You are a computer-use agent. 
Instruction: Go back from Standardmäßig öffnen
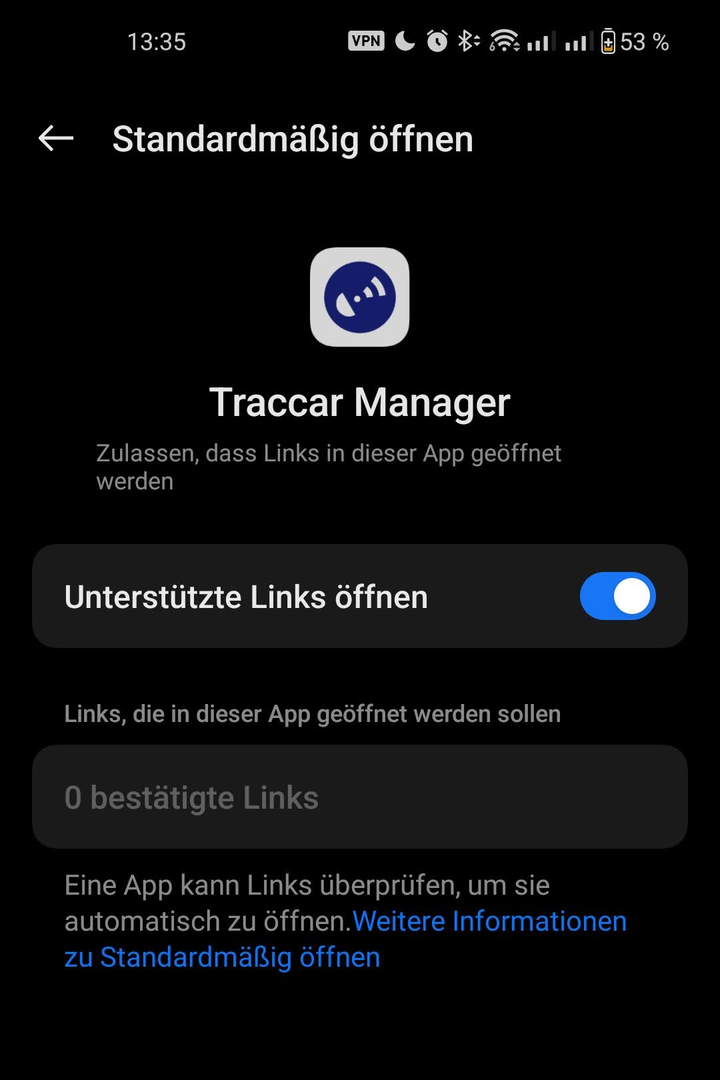coord(56,139)
